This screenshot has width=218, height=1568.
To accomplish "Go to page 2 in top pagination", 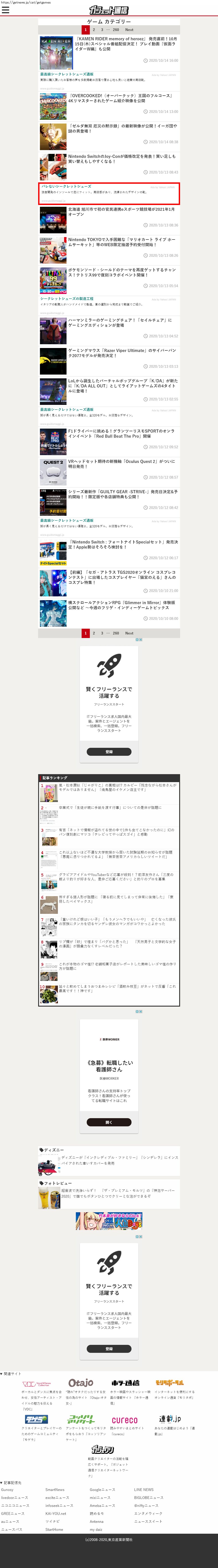I will 94,29.
